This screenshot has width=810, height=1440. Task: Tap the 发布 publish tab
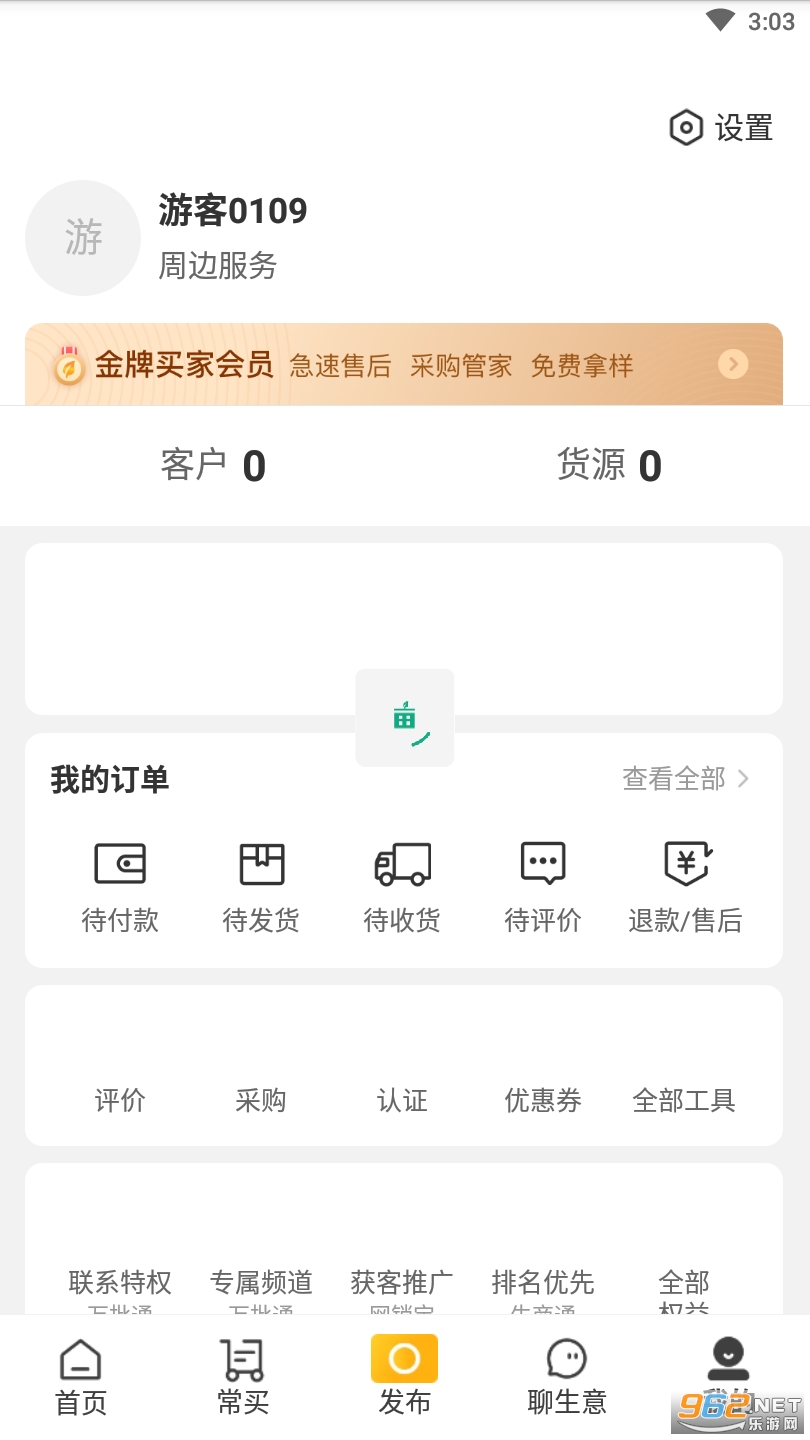[x=404, y=1377]
